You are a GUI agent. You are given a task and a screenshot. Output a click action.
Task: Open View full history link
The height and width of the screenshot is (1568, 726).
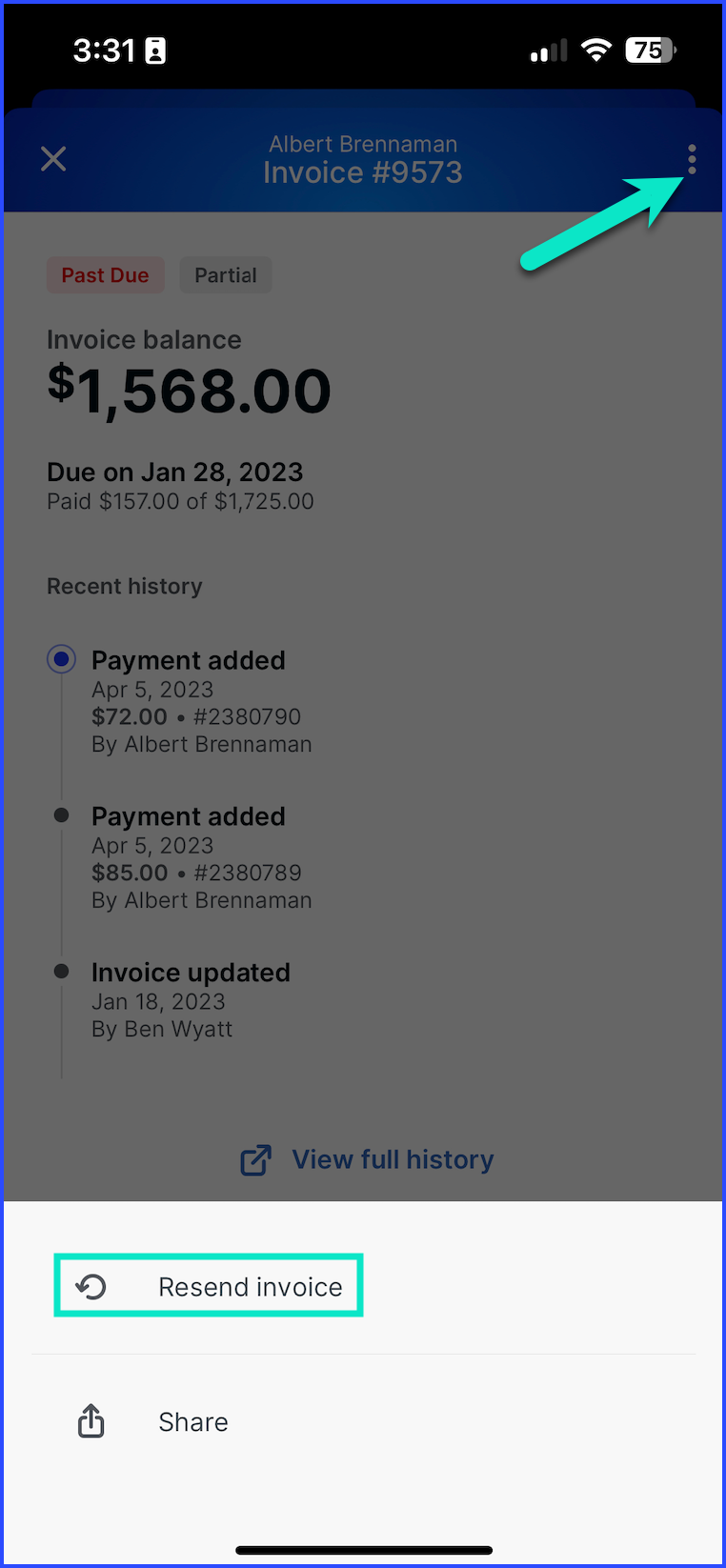(367, 1159)
